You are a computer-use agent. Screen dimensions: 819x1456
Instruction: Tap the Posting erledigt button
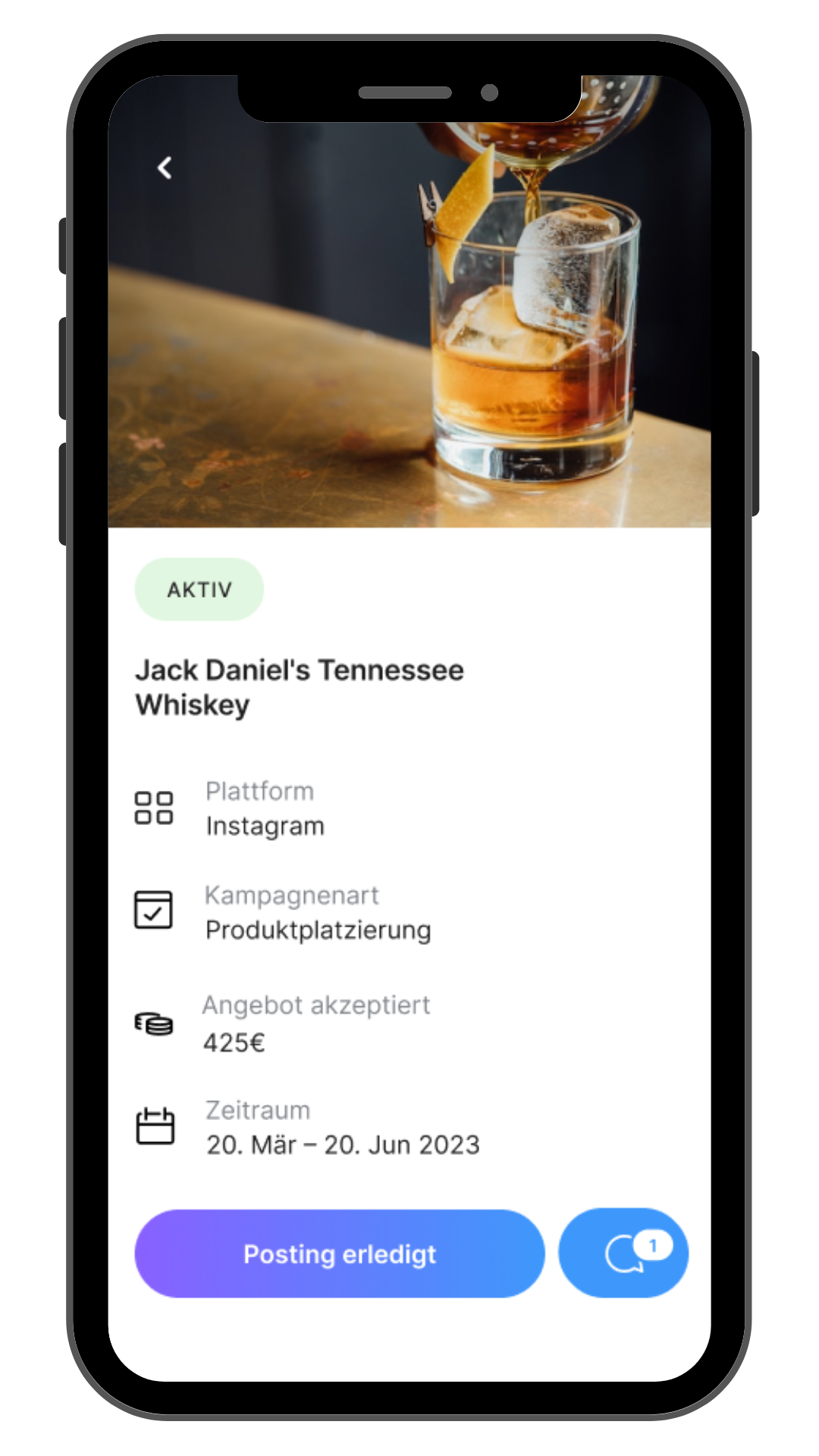pyautogui.click(x=339, y=1254)
